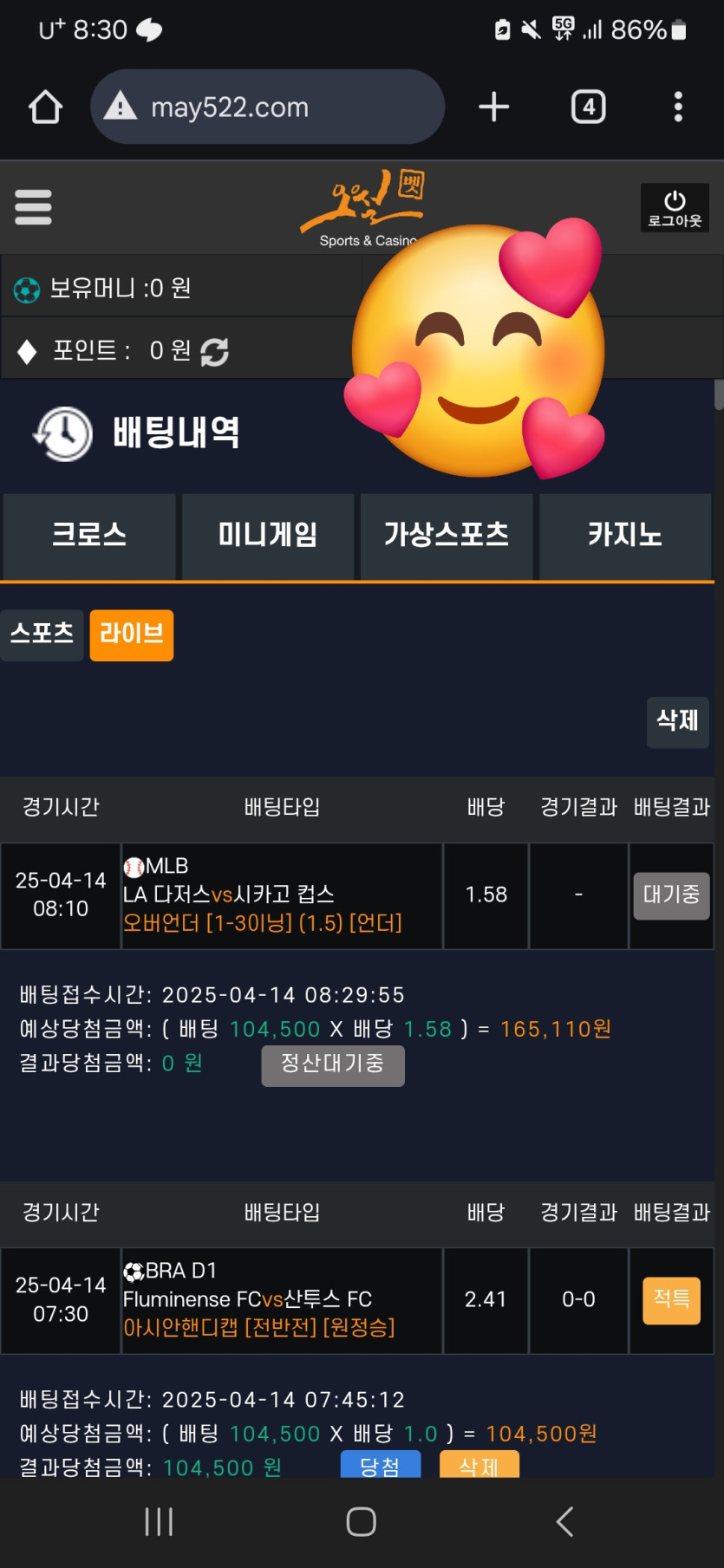Tap the 로그아웃 logout button
724x1568 pixels.
coord(675,208)
